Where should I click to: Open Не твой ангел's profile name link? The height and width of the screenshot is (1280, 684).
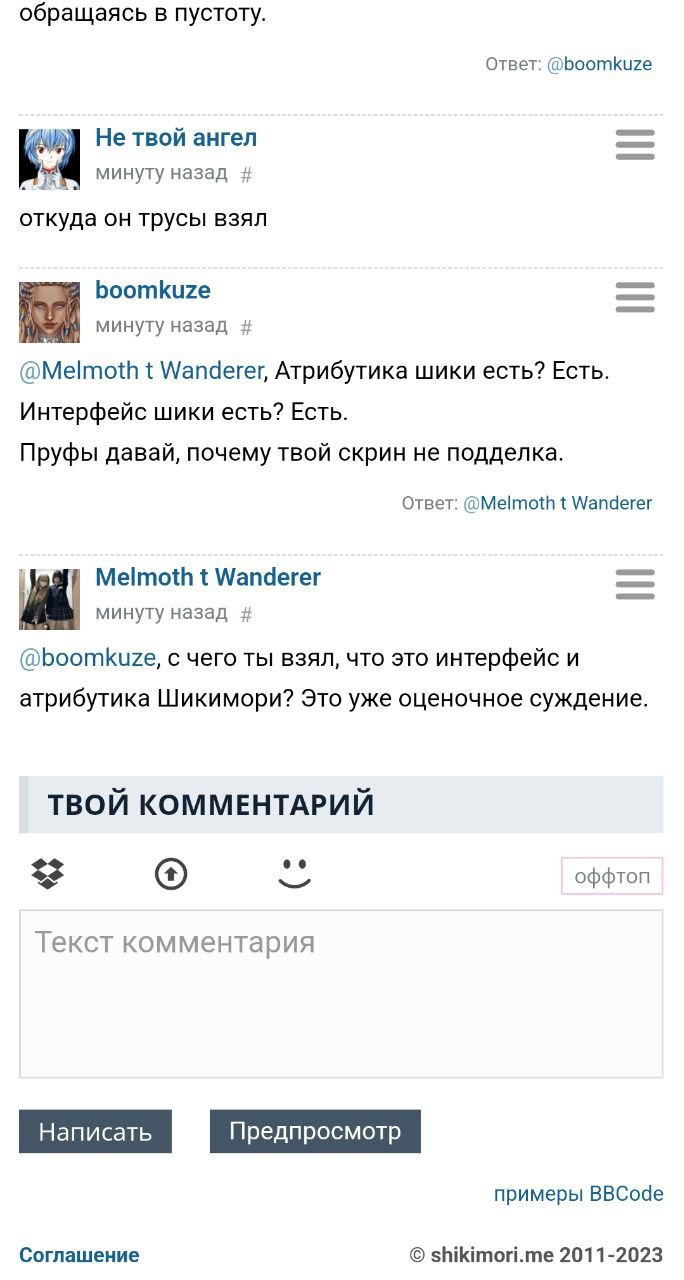coord(176,138)
